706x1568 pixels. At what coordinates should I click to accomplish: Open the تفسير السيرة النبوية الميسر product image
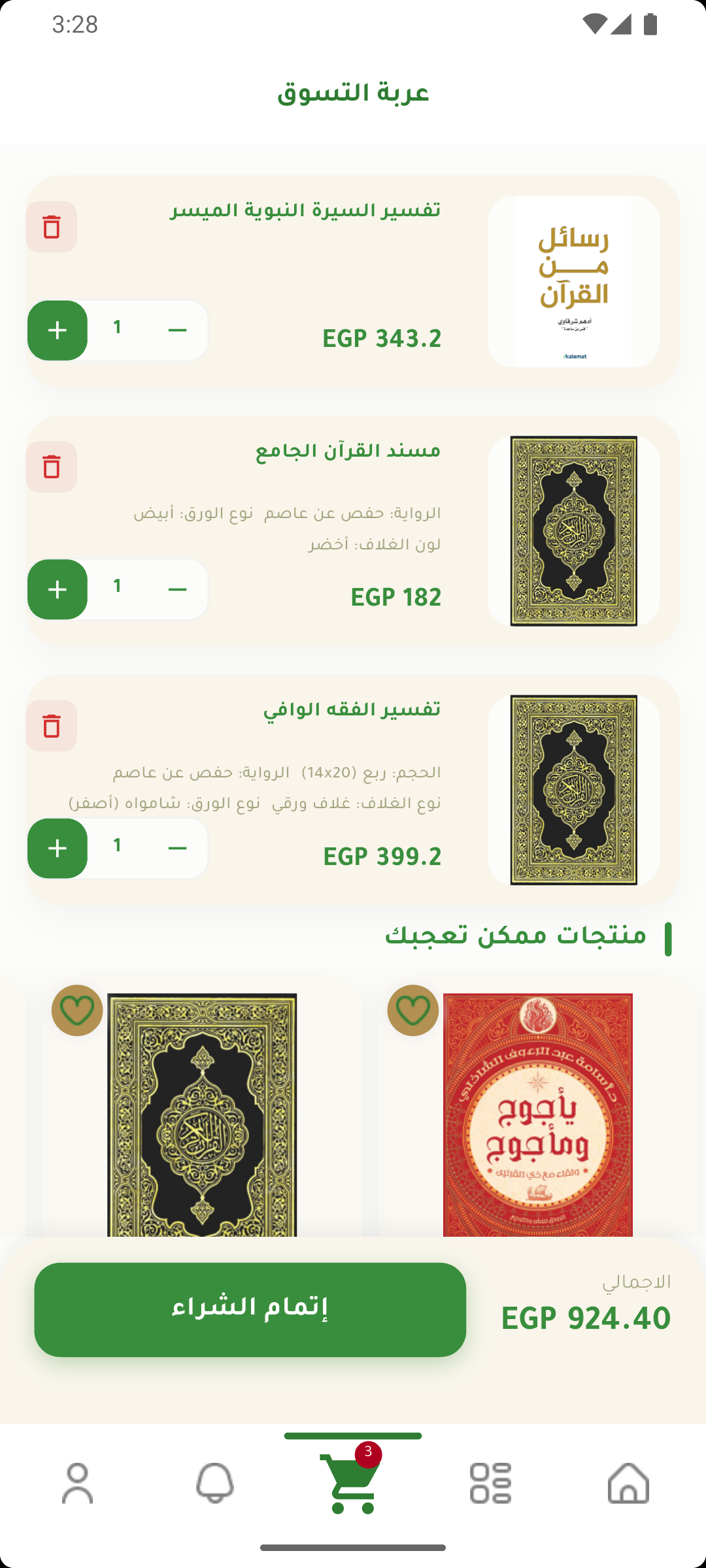click(573, 282)
